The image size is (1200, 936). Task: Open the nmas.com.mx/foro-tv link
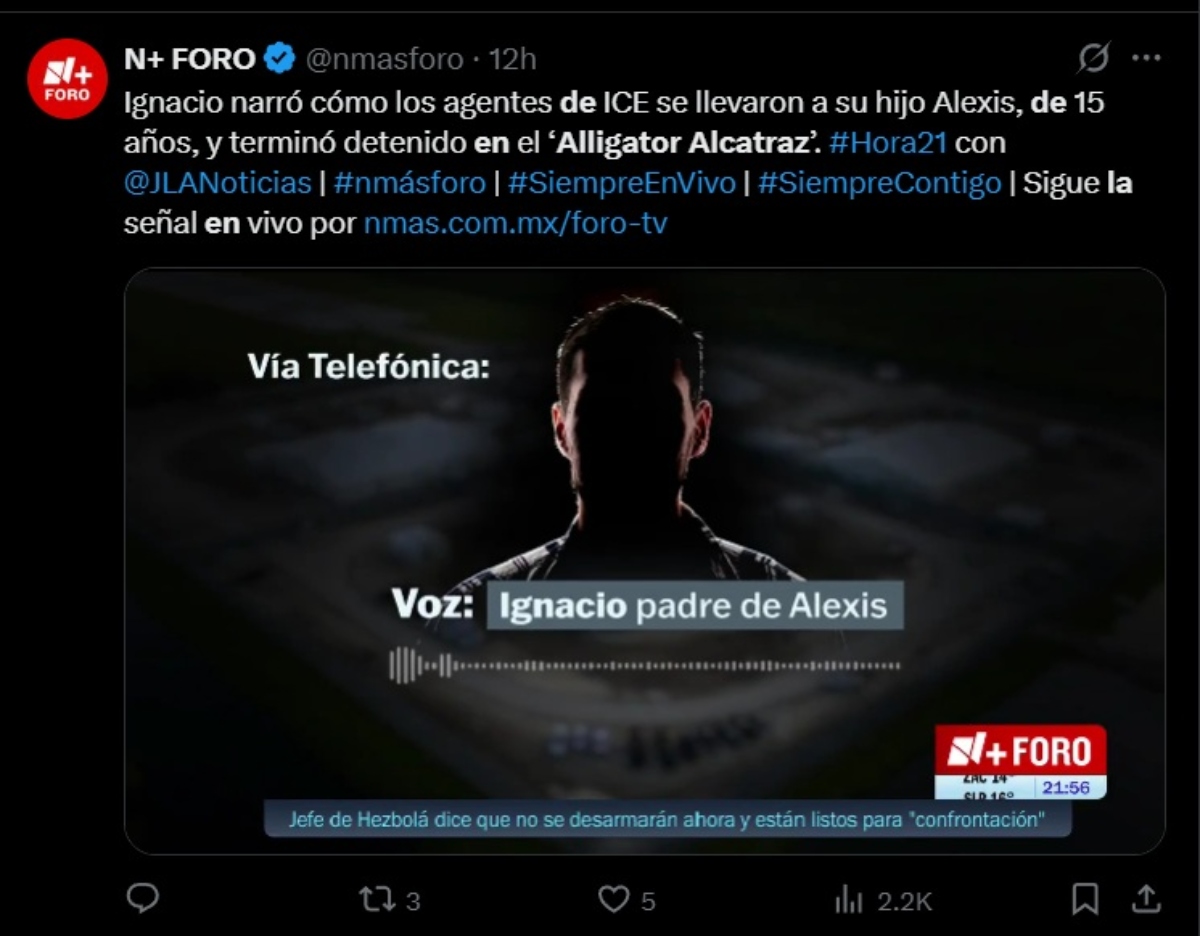[x=514, y=224]
